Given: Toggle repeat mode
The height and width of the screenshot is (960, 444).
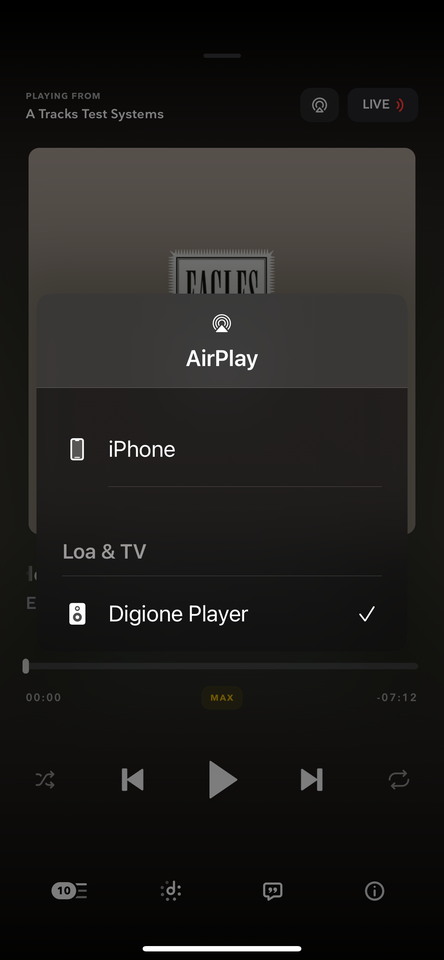Looking at the screenshot, I should [x=399, y=779].
